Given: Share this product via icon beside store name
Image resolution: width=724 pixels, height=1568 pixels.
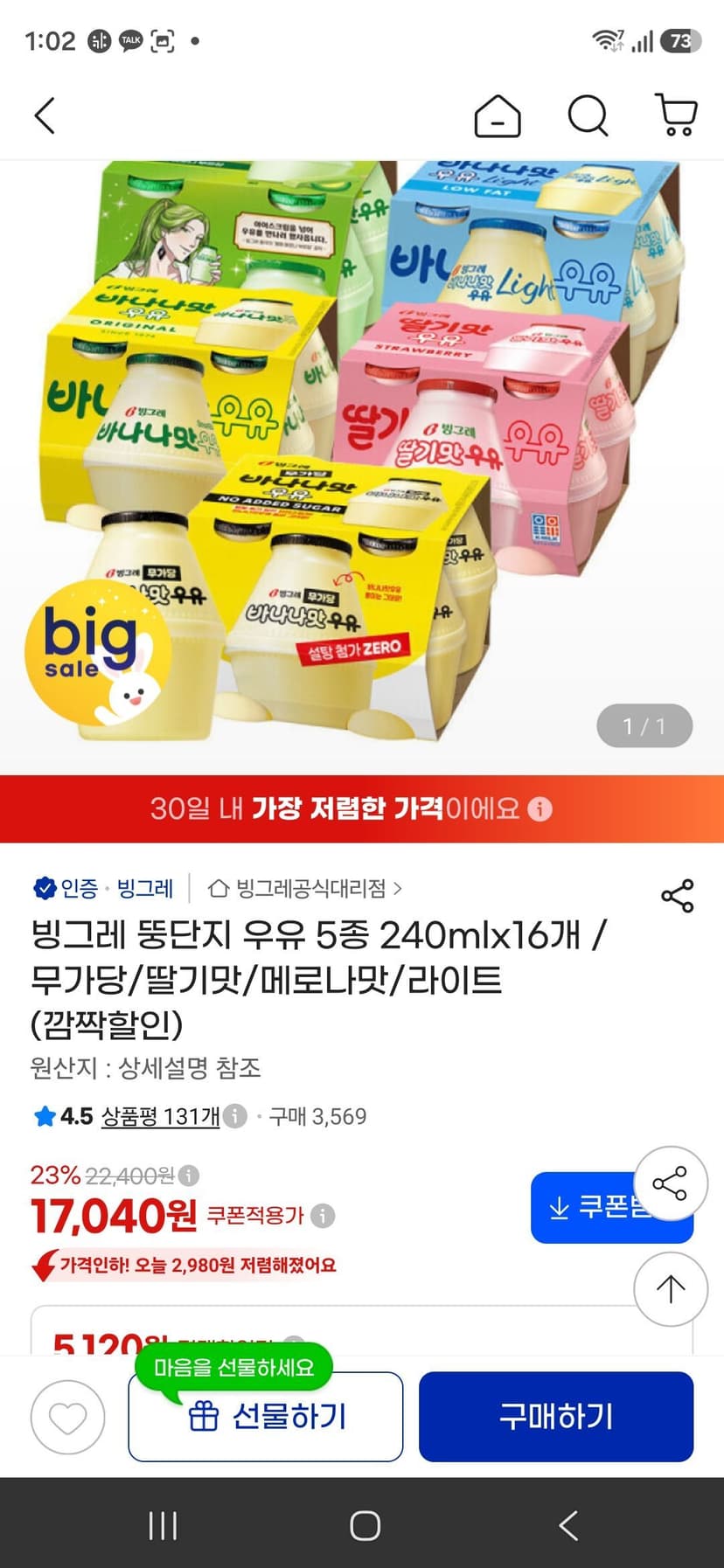Looking at the screenshot, I should [x=677, y=896].
